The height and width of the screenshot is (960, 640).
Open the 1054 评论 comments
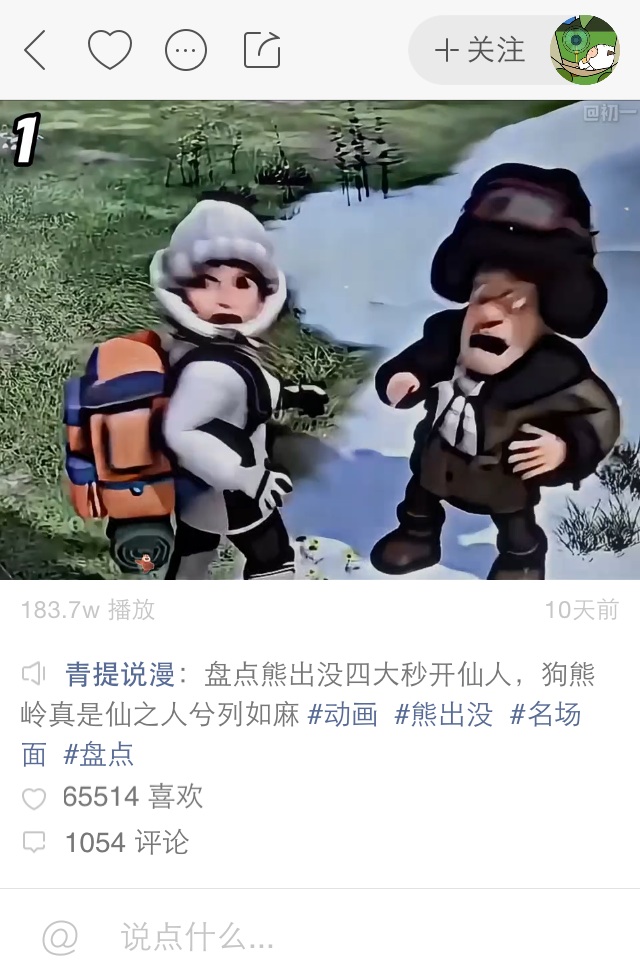click(x=126, y=843)
